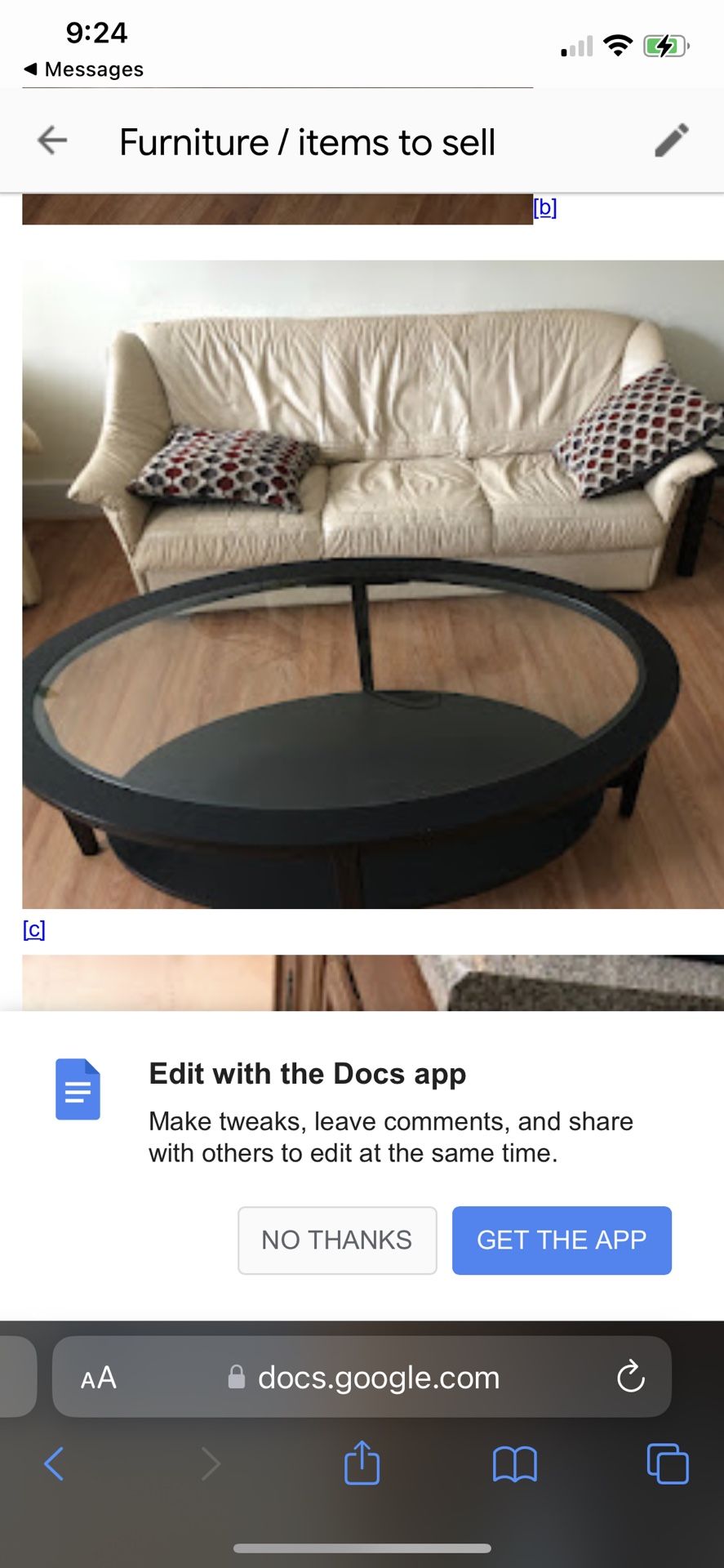724x1568 pixels.
Task: Reload the page
Action: pyautogui.click(x=630, y=1378)
